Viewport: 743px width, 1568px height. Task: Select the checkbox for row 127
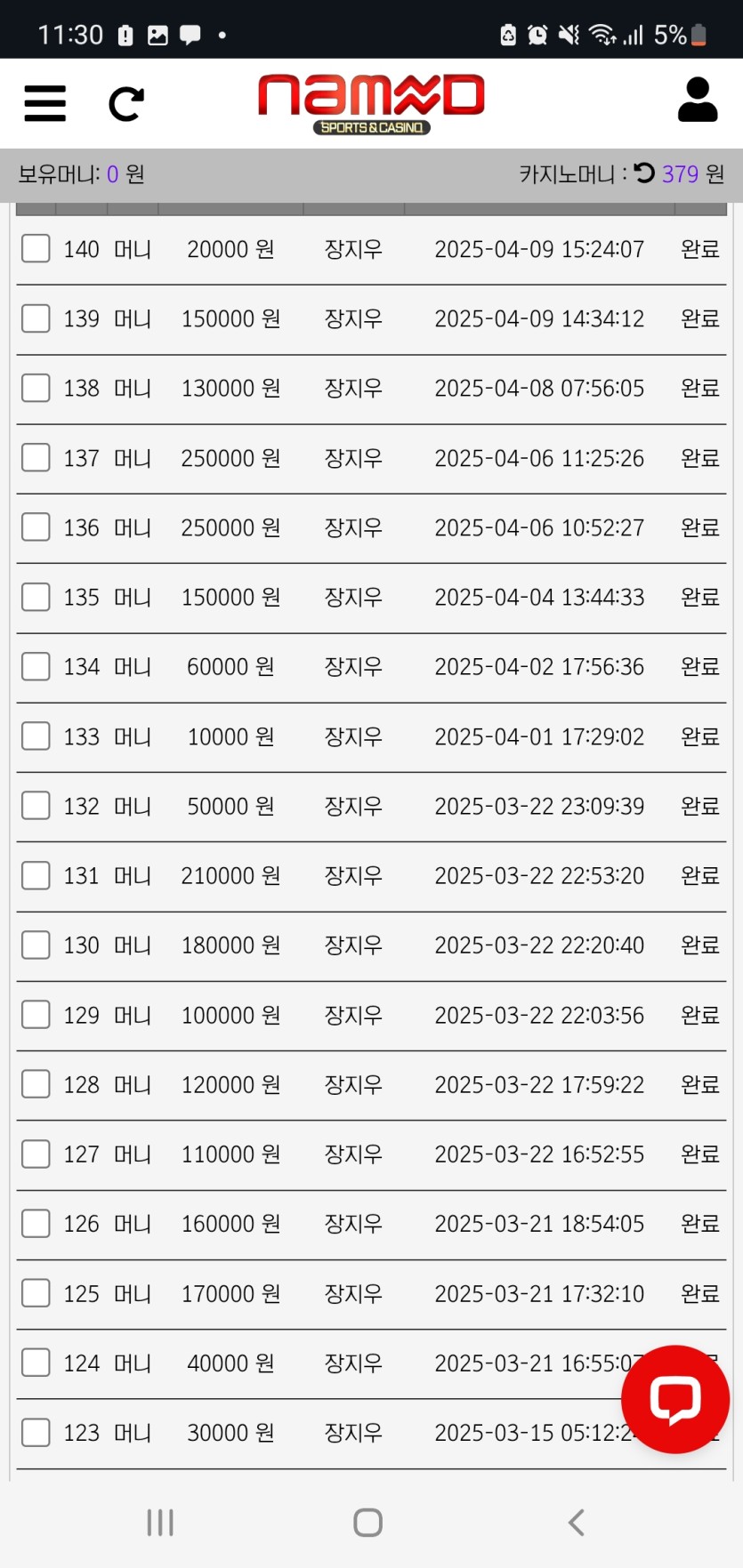coord(36,1154)
